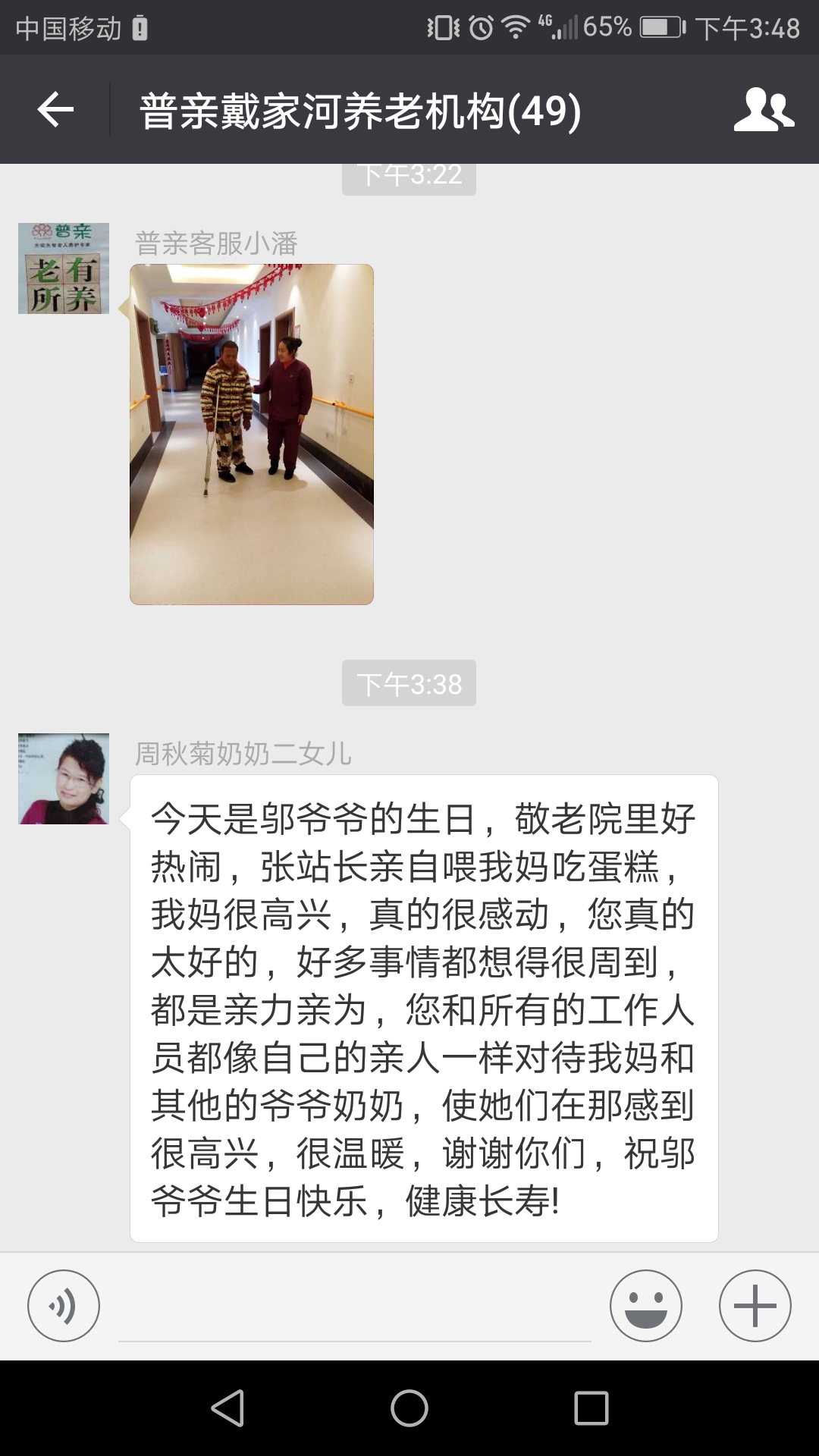Open group members info icon
Image resolution: width=819 pixels, height=1456 pixels.
click(x=763, y=110)
